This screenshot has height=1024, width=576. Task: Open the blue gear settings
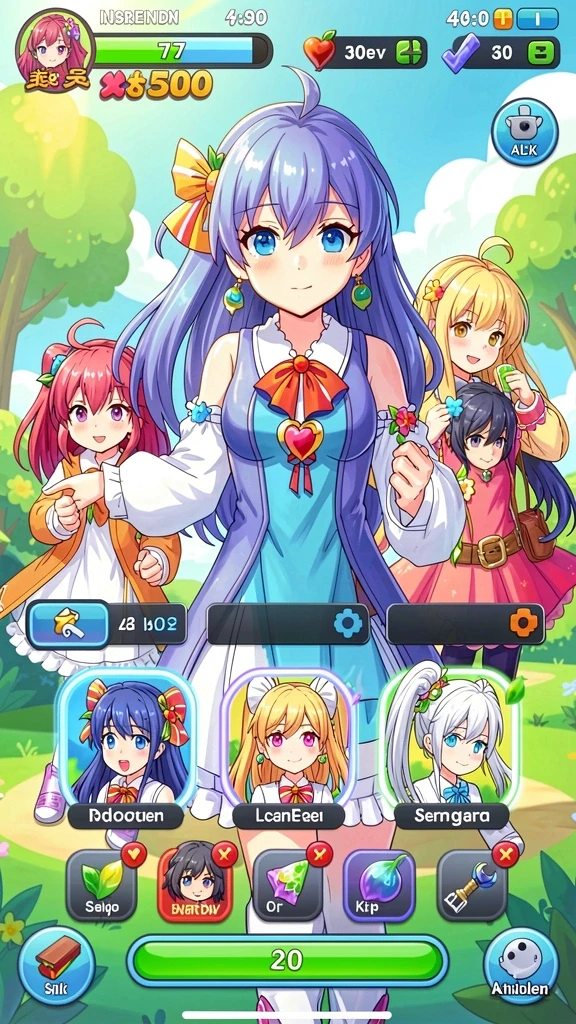pos(347,624)
